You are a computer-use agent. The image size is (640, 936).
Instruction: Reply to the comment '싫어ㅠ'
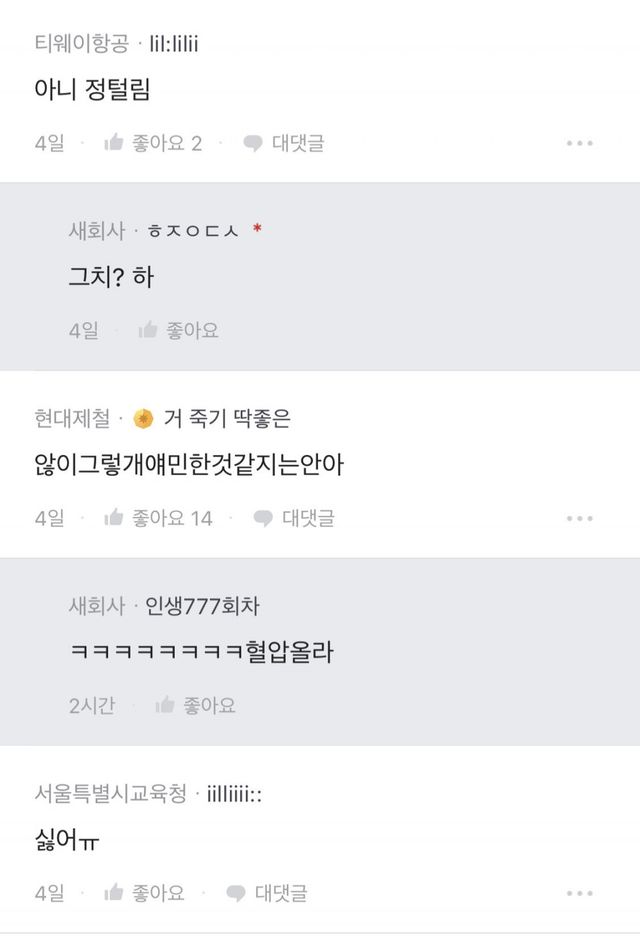267,893
